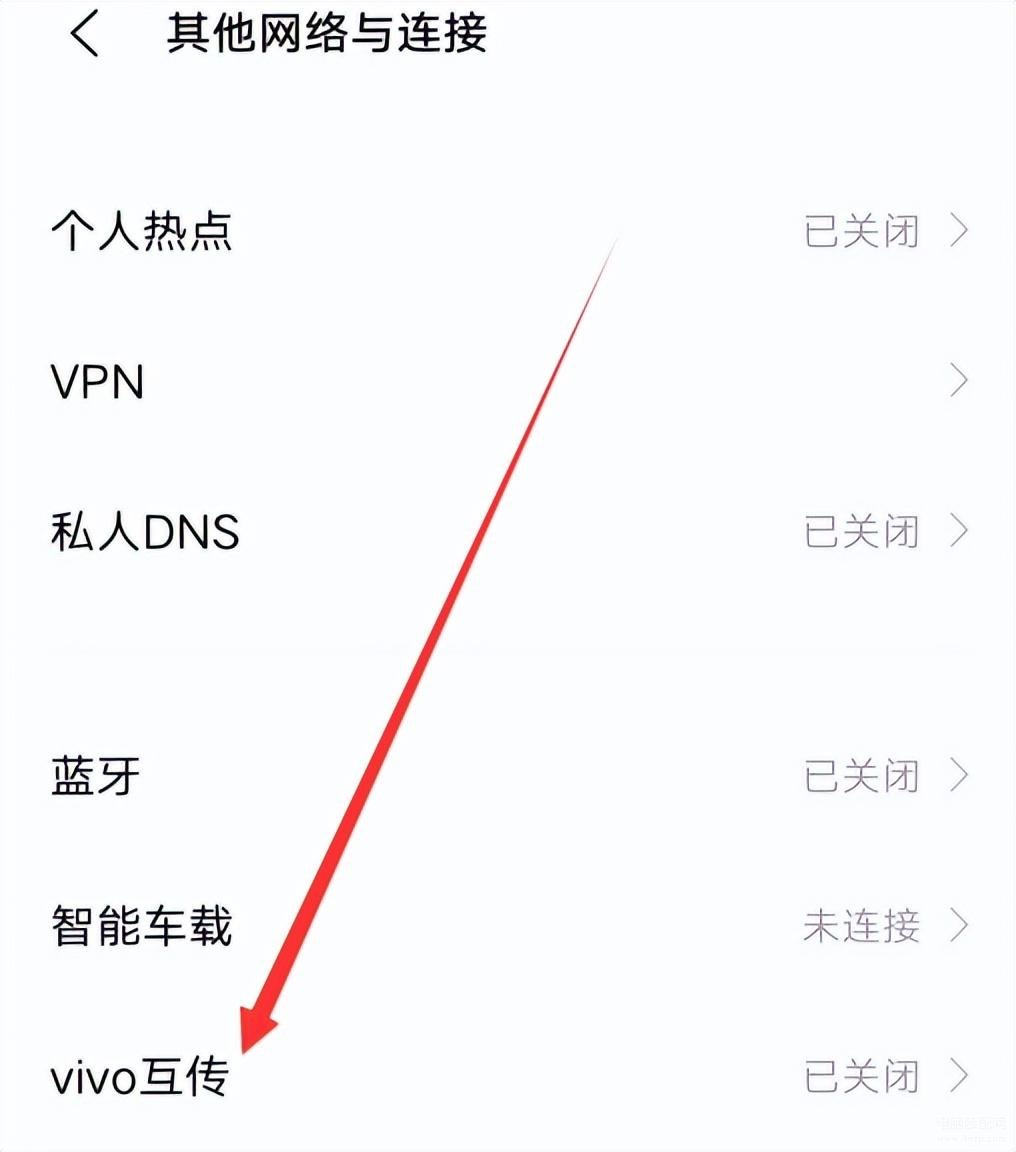
Task: Open the VPN settings row
Action: (x=98, y=381)
